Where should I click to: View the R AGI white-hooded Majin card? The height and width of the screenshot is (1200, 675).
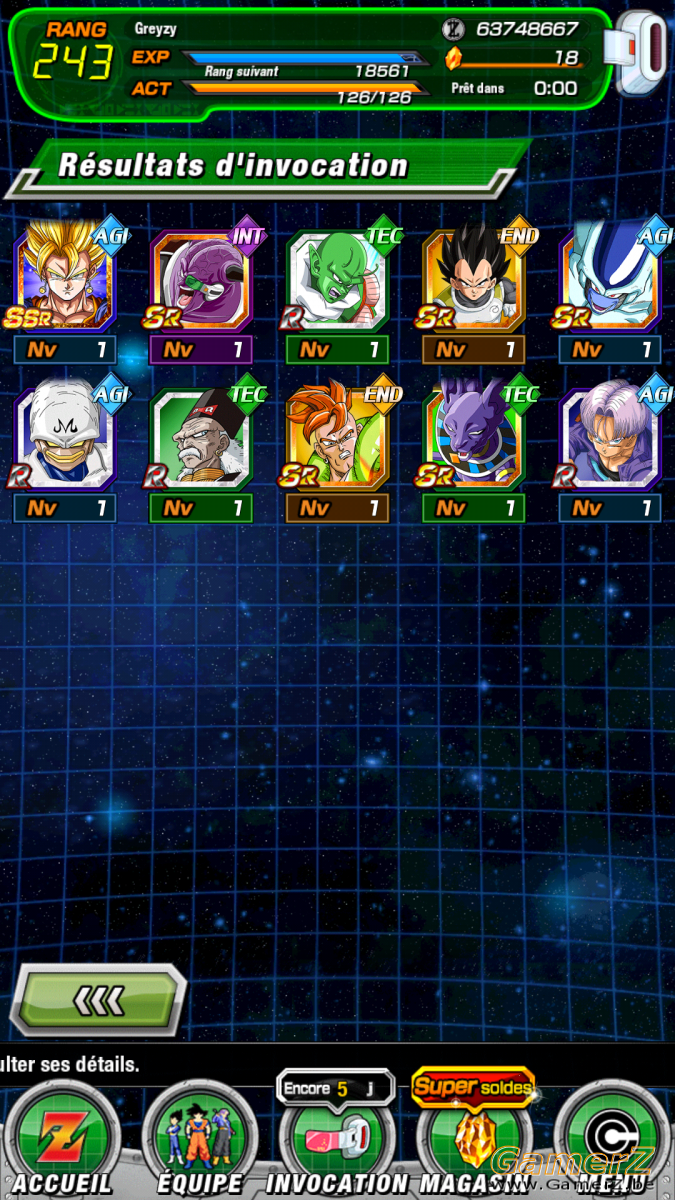click(x=65, y=438)
